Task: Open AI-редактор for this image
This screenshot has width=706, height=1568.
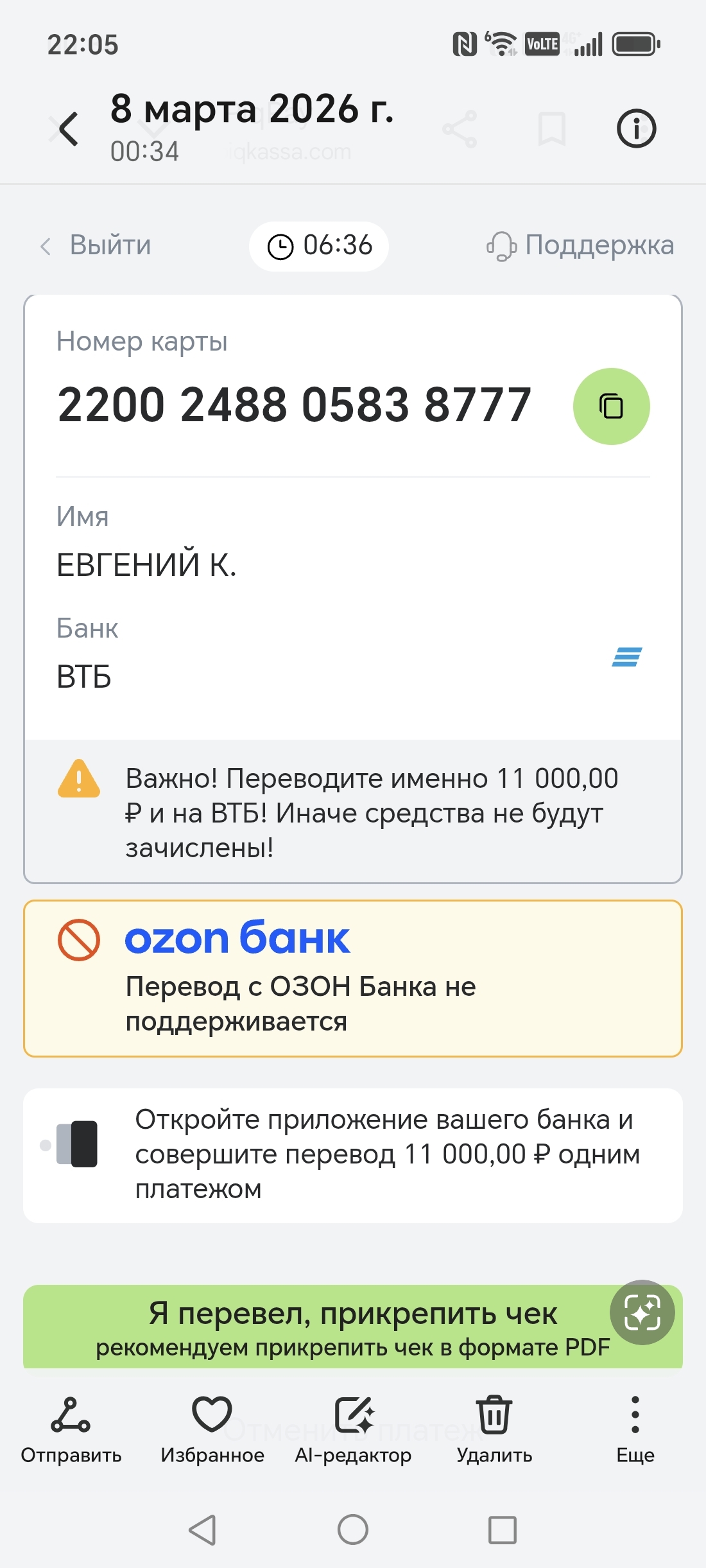Action: point(353,1428)
